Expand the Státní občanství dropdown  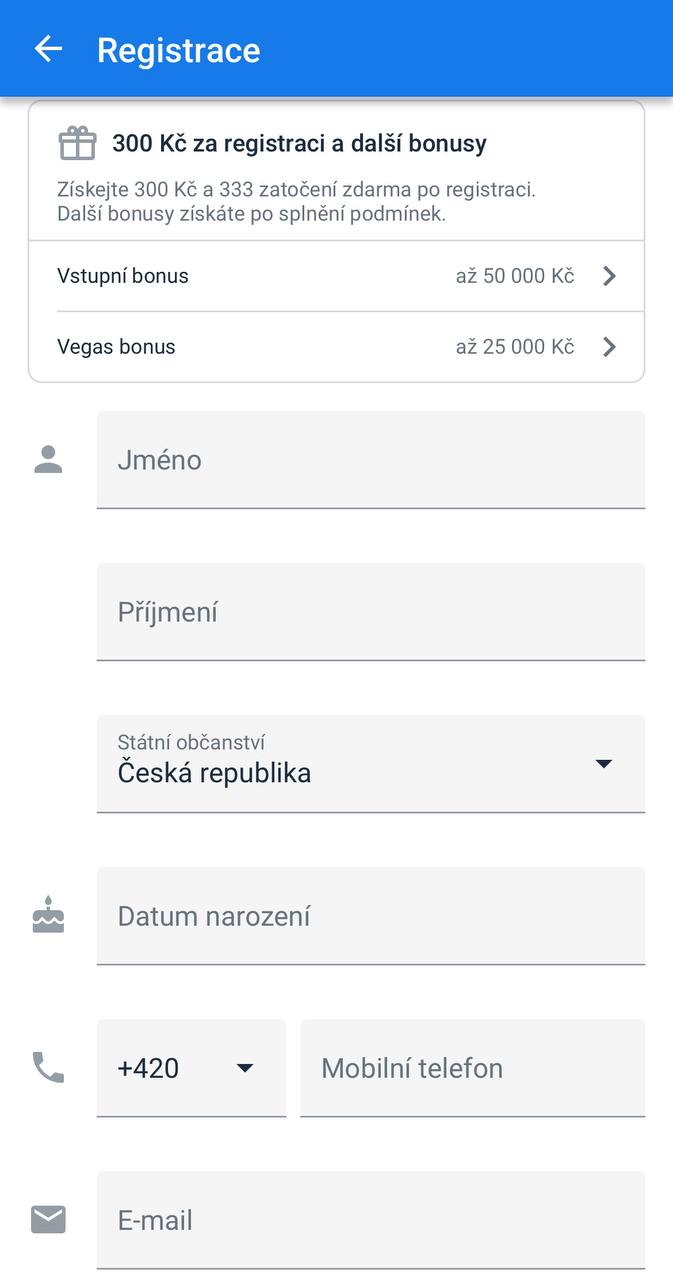pos(370,764)
